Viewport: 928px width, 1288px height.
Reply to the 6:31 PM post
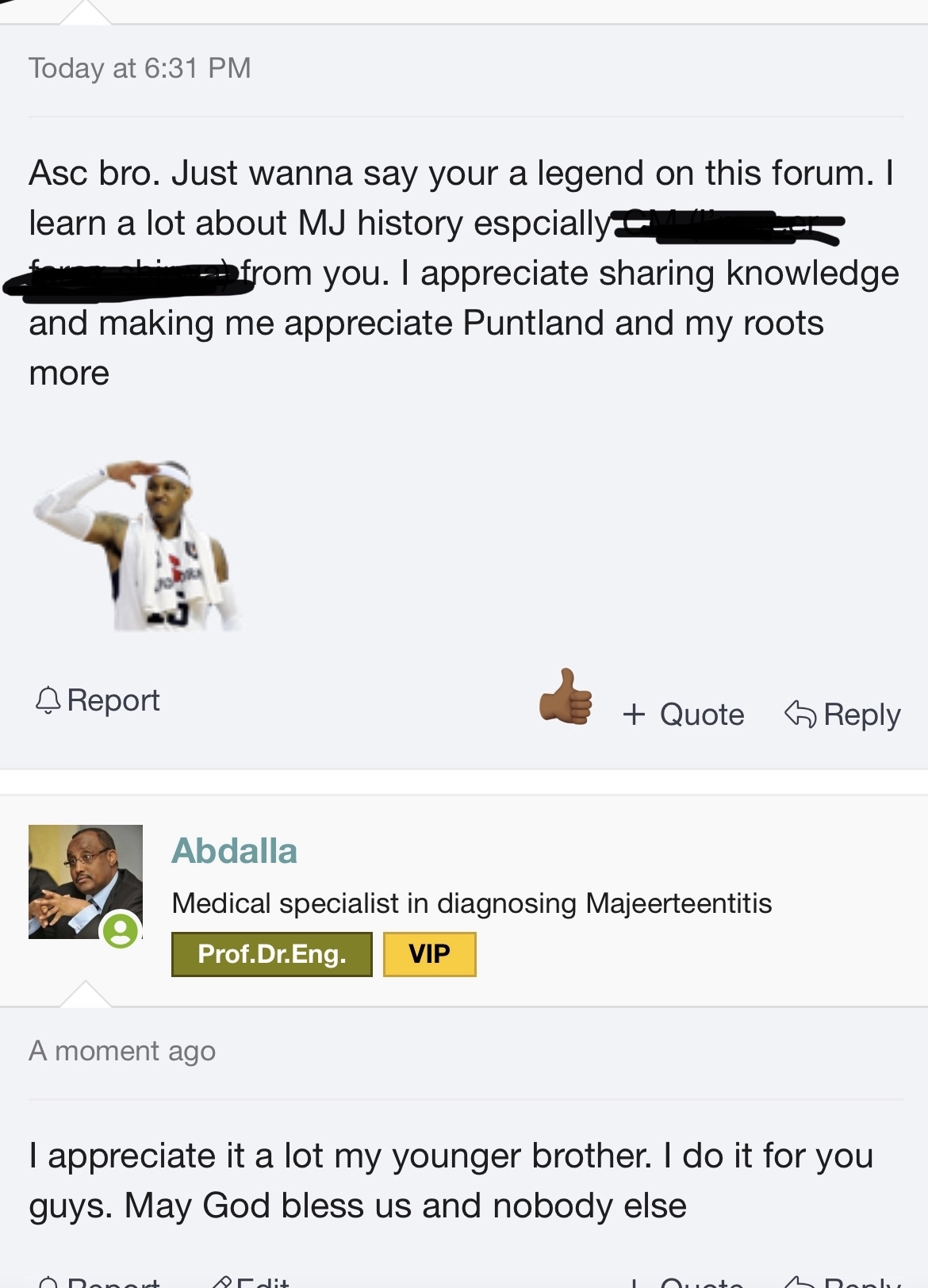pos(843,715)
